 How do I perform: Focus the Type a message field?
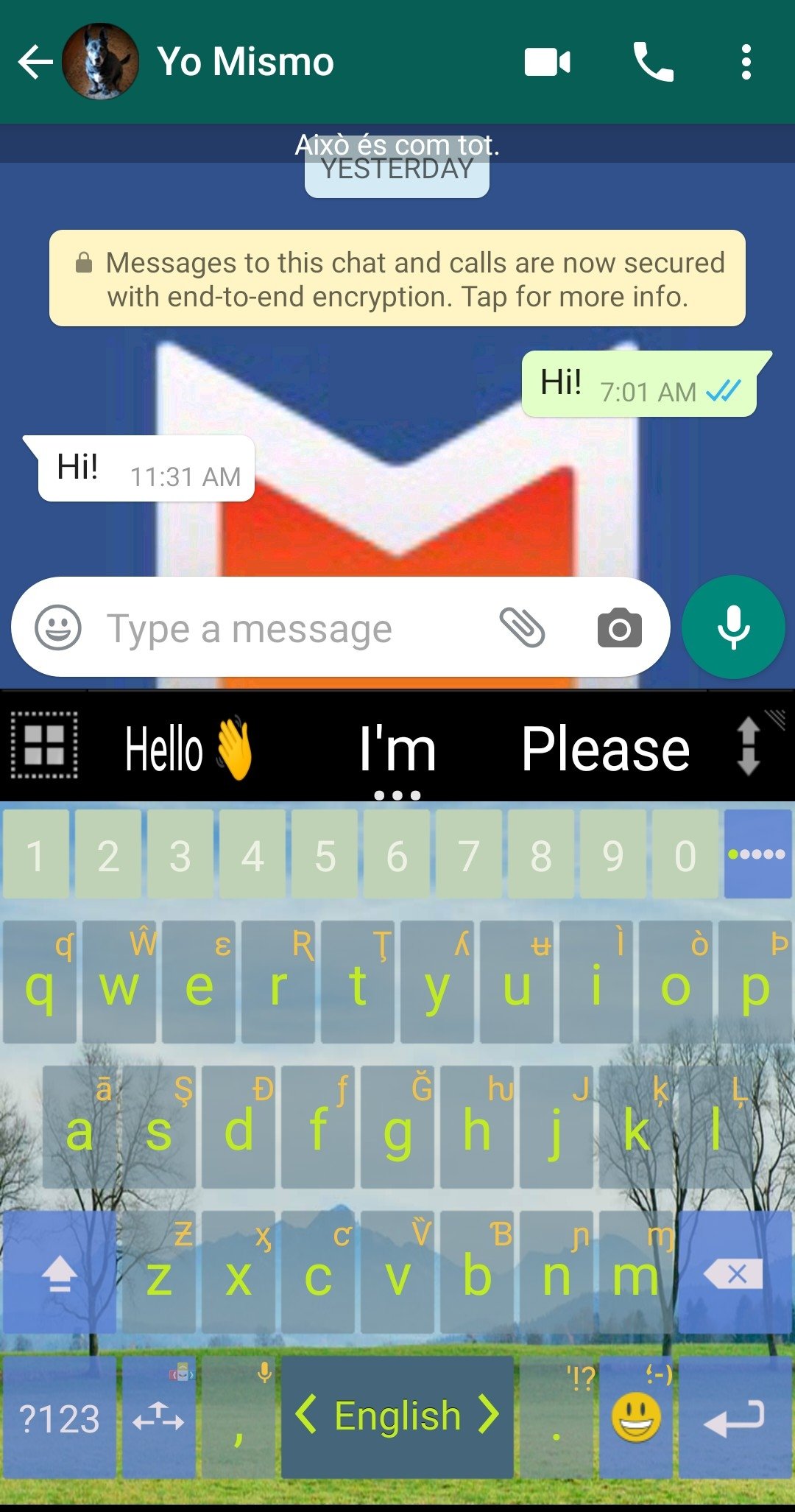[x=294, y=629]
